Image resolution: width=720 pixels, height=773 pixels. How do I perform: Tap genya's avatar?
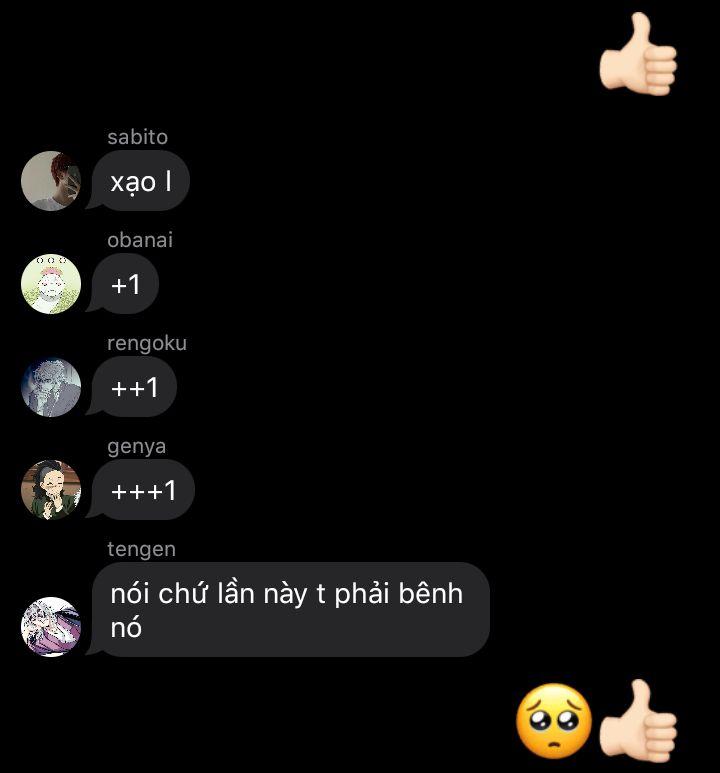coord(51,490)
